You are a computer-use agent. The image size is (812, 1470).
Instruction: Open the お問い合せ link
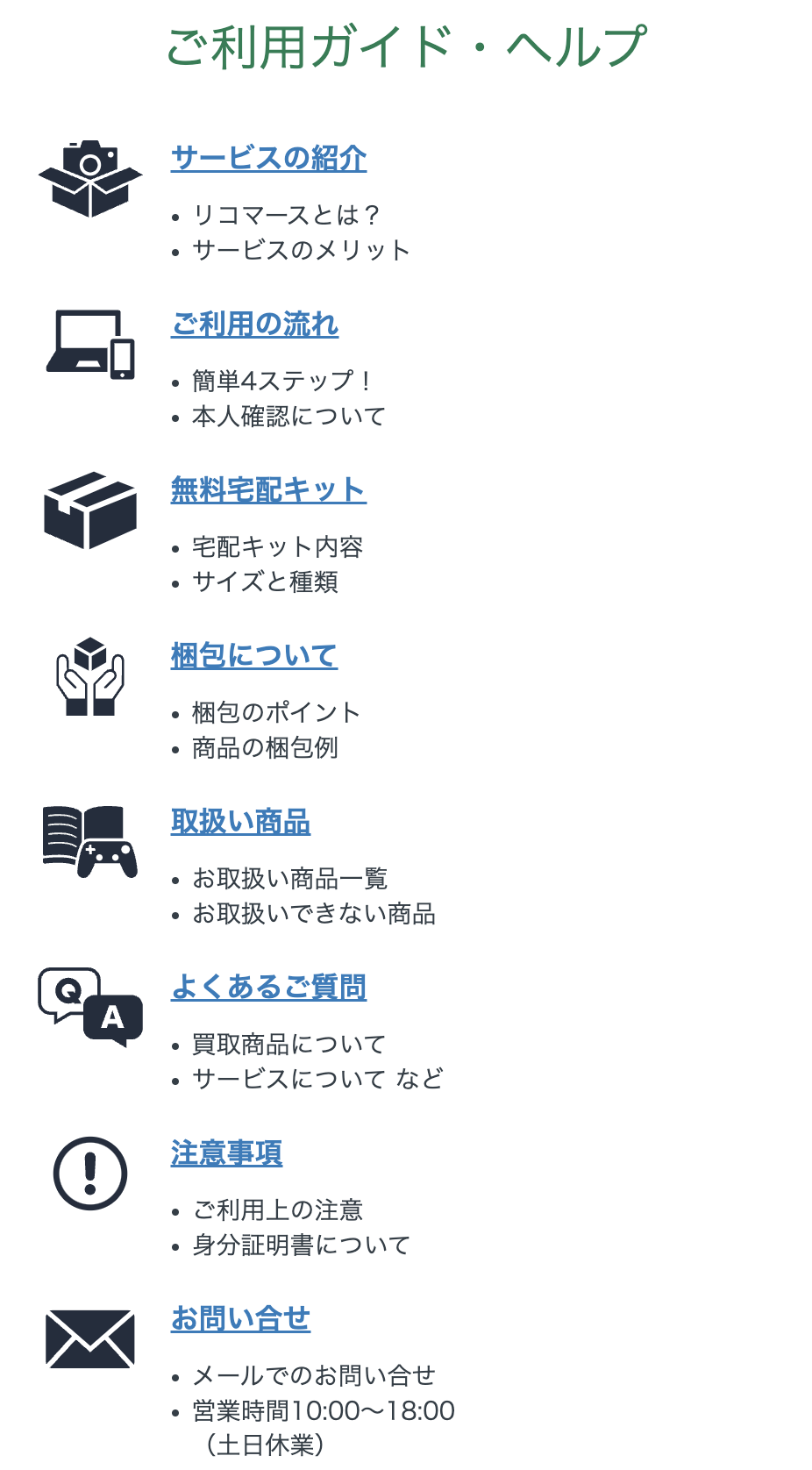tap(240, 1318)
